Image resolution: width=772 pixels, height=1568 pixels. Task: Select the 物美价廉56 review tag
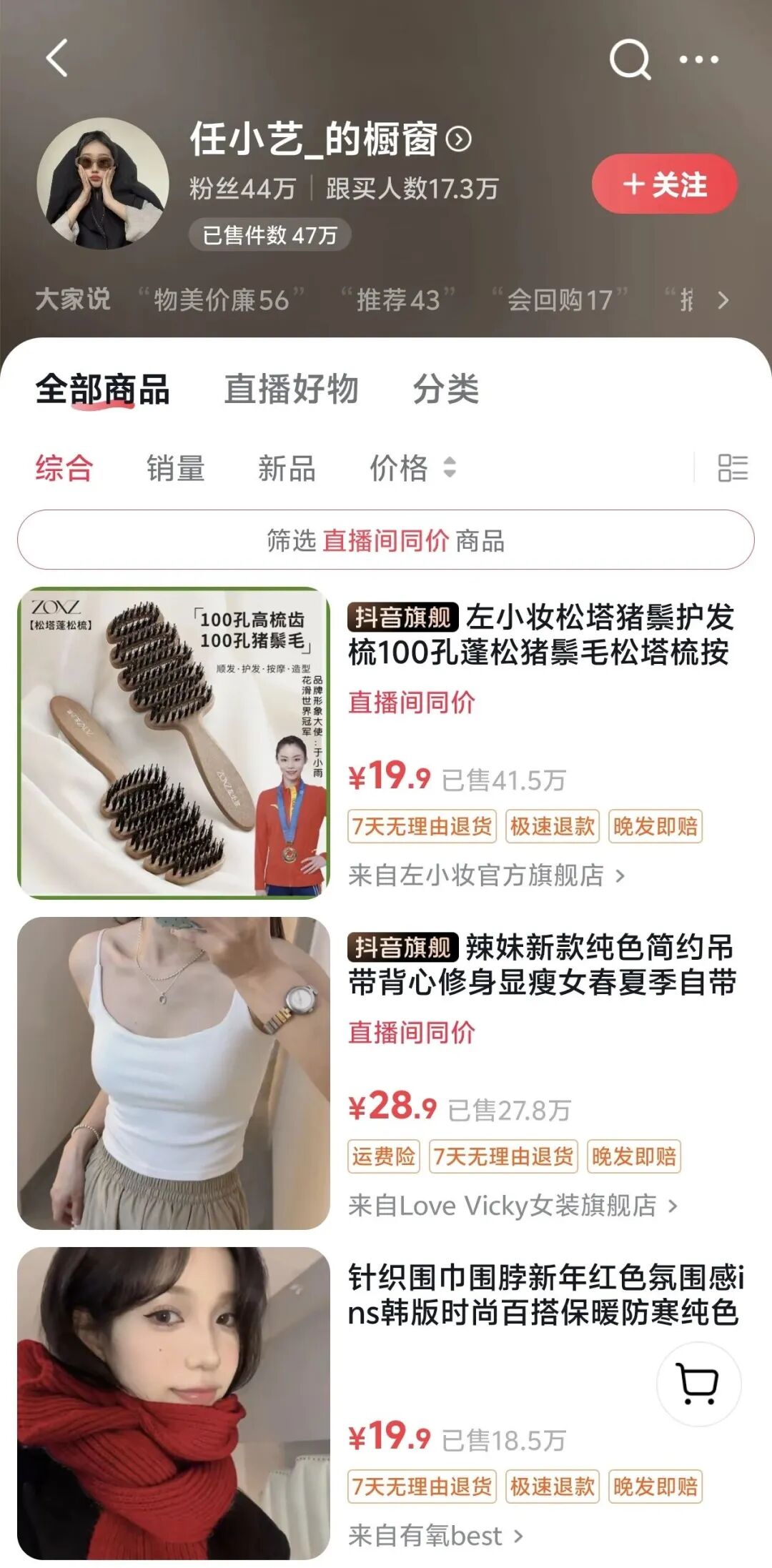coord(222,299)
